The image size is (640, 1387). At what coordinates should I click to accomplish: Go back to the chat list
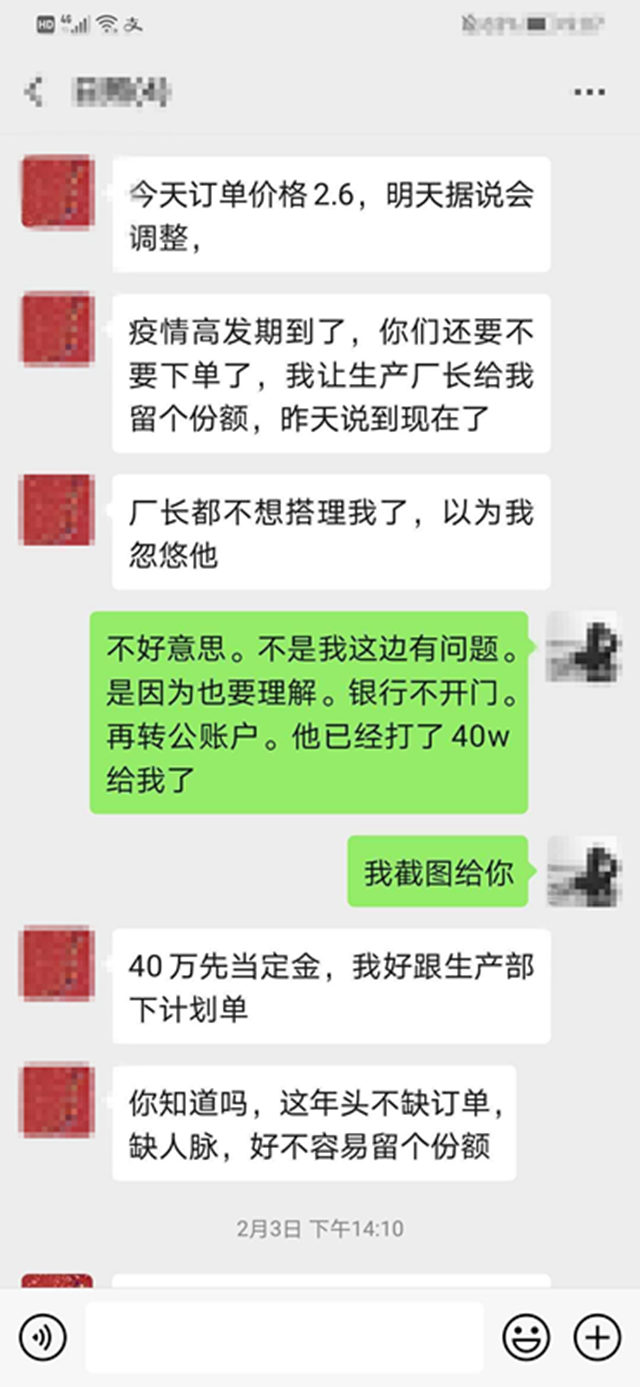(34, 92)
